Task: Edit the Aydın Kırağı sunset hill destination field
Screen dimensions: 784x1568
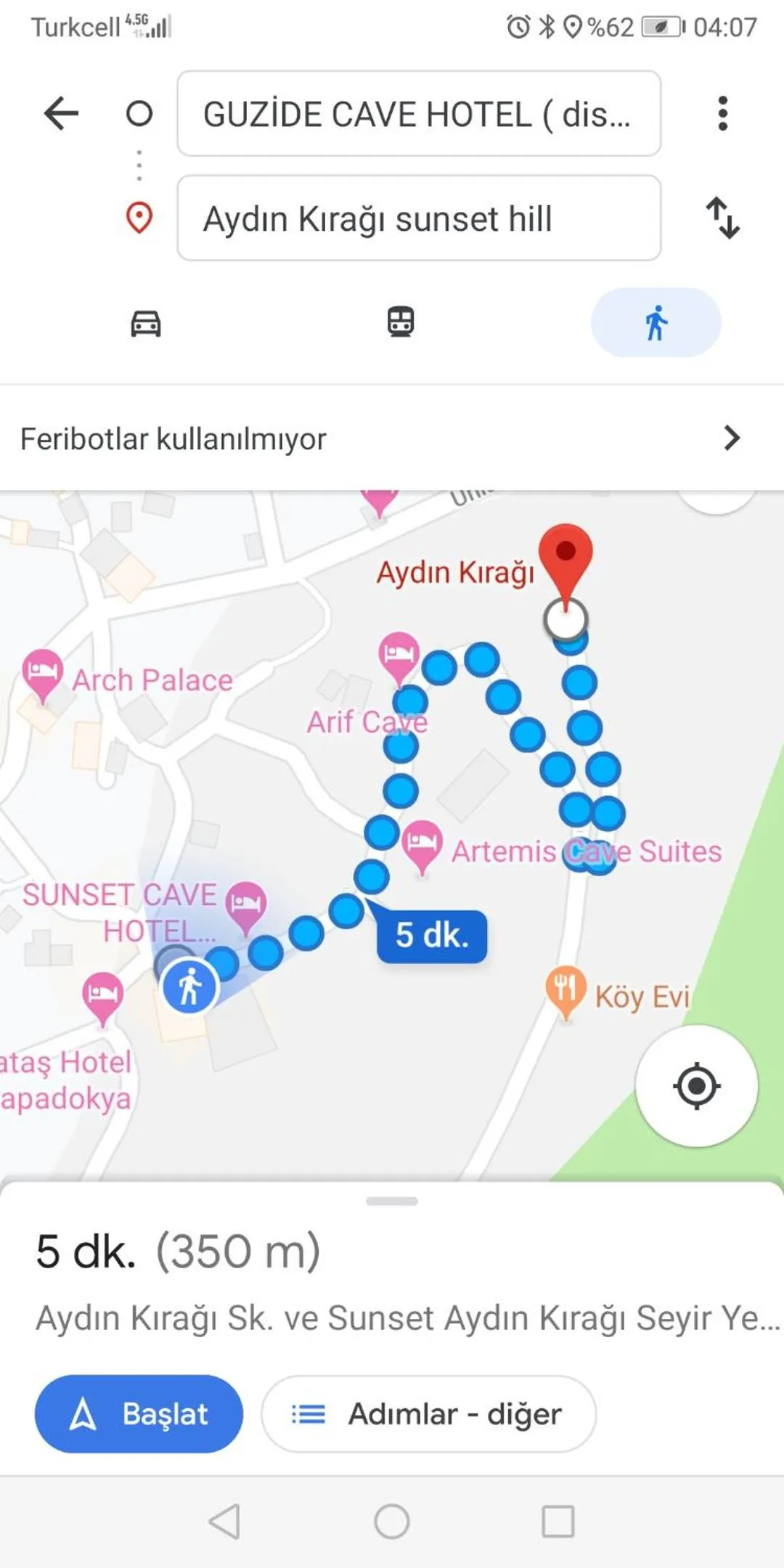Action: coord(420,220)
